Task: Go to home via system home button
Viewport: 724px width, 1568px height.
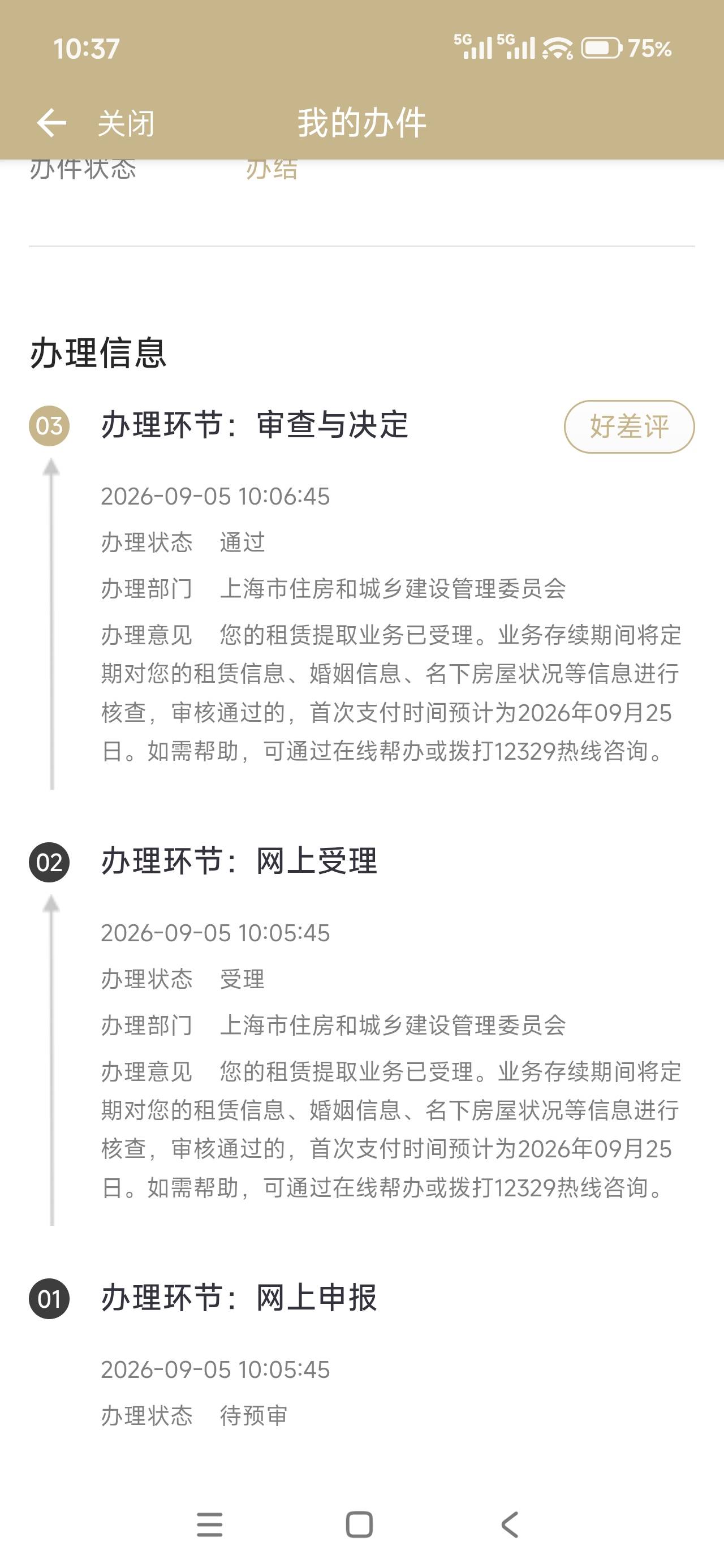Action: point(359,1525)
